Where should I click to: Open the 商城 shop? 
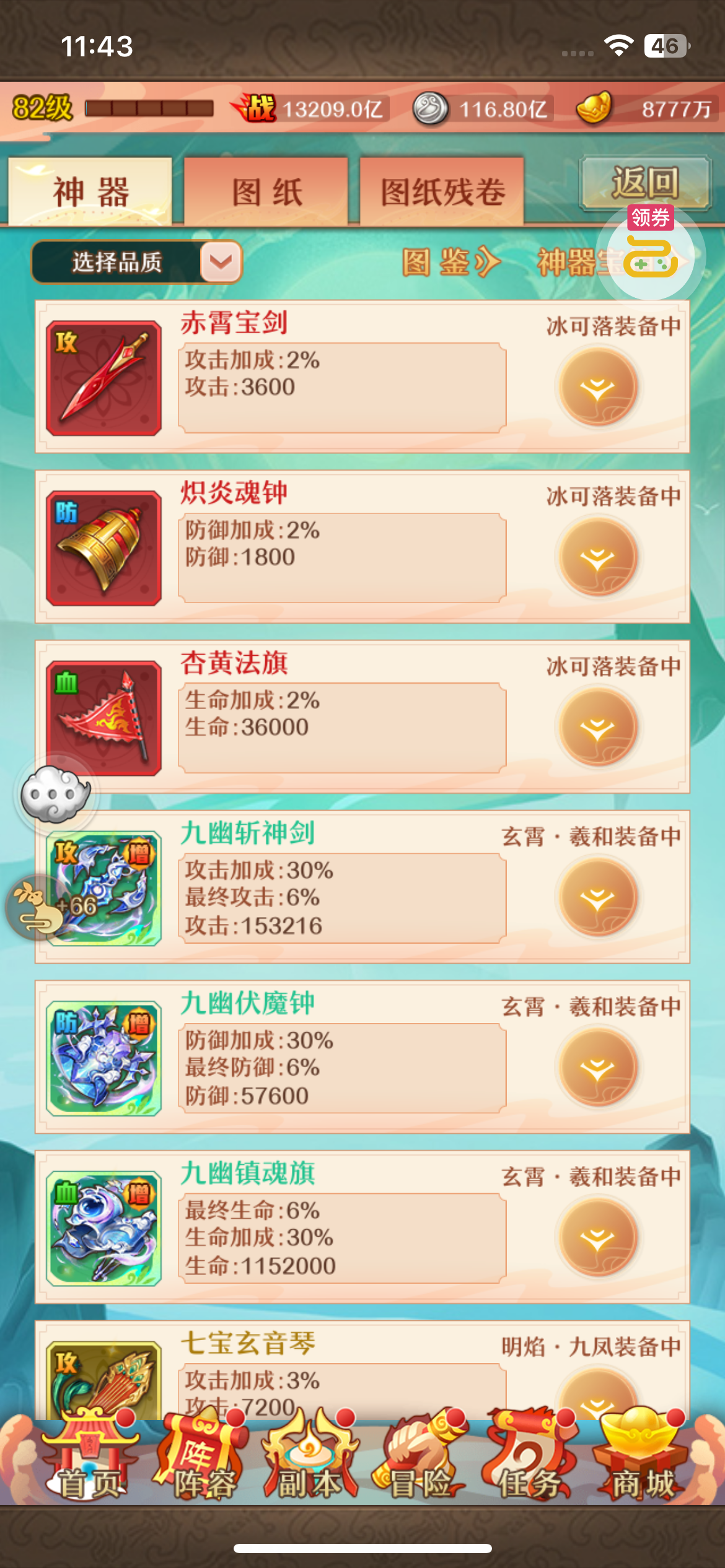(x=642, y=1455)
